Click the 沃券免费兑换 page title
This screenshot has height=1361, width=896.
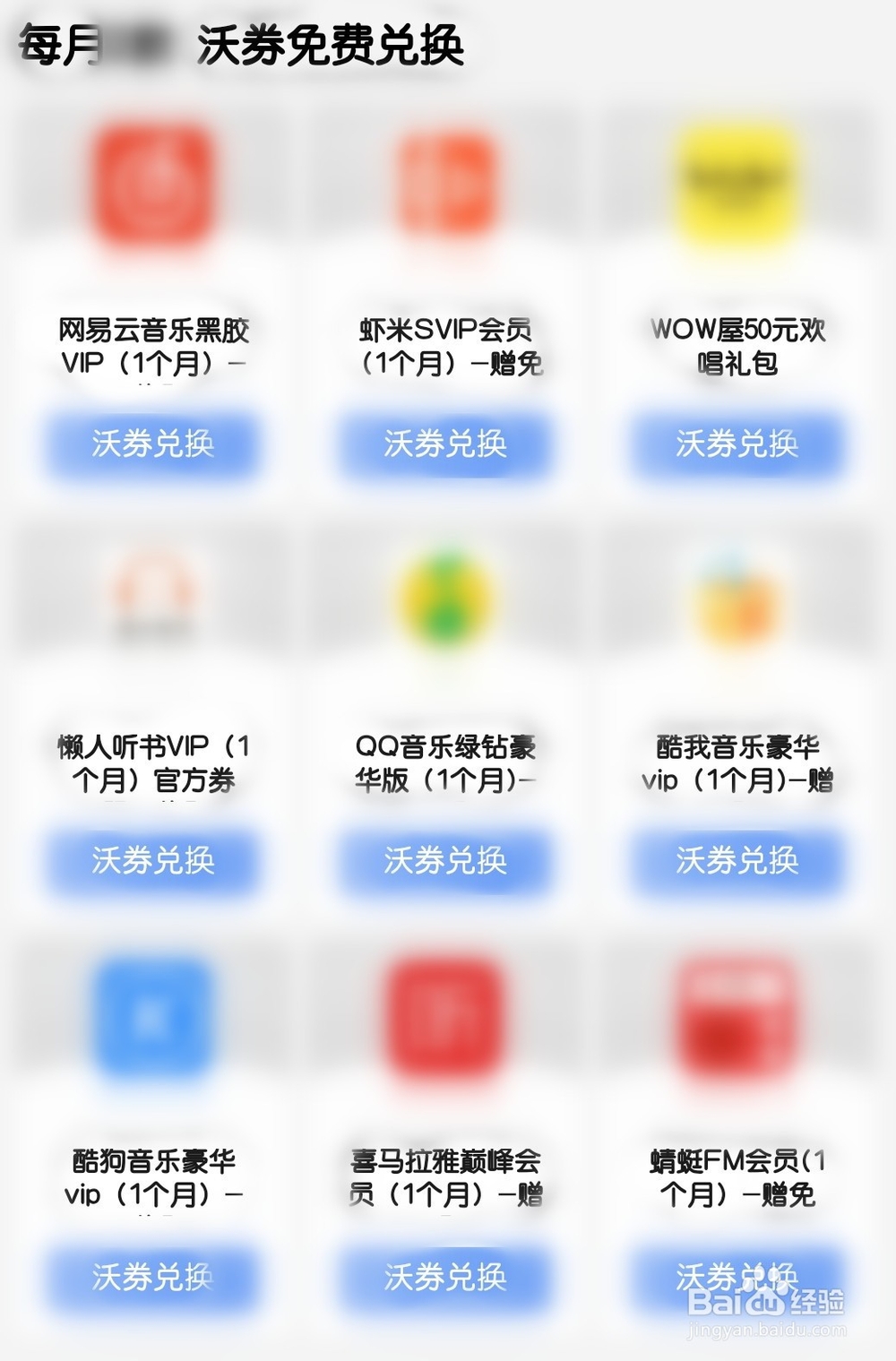coord(332,45)
